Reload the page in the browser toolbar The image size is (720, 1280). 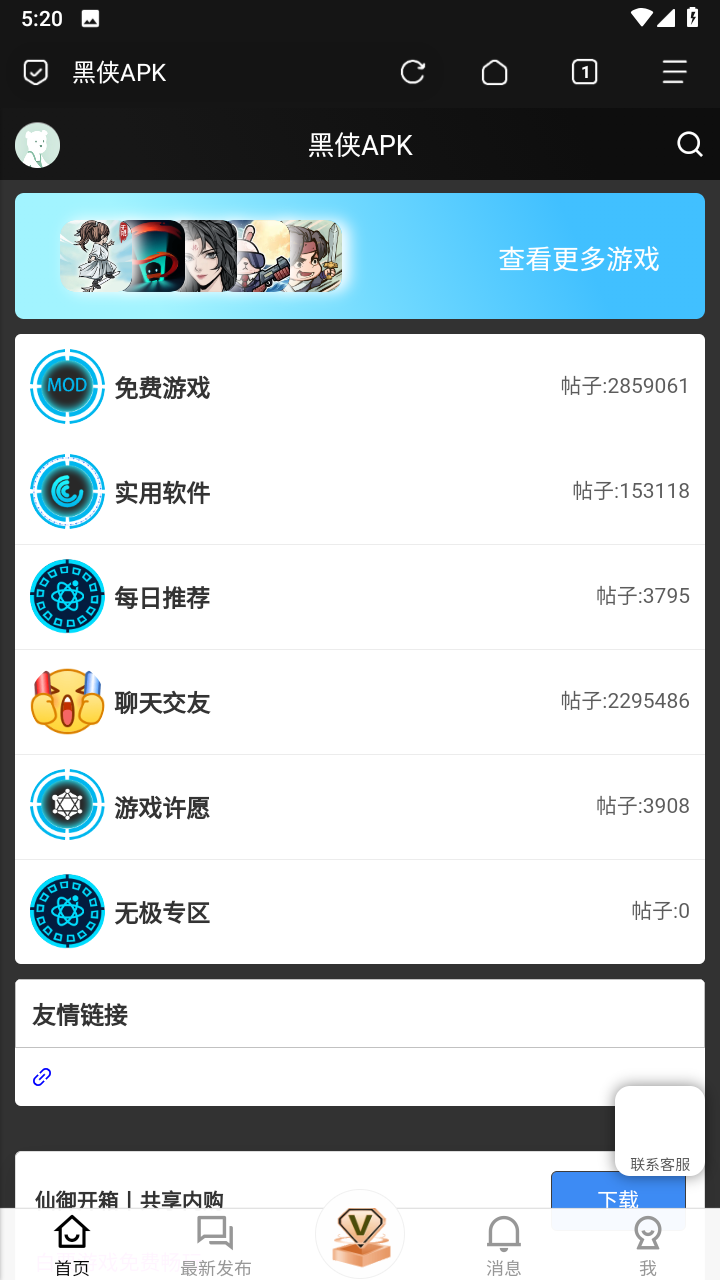(412, 72)
